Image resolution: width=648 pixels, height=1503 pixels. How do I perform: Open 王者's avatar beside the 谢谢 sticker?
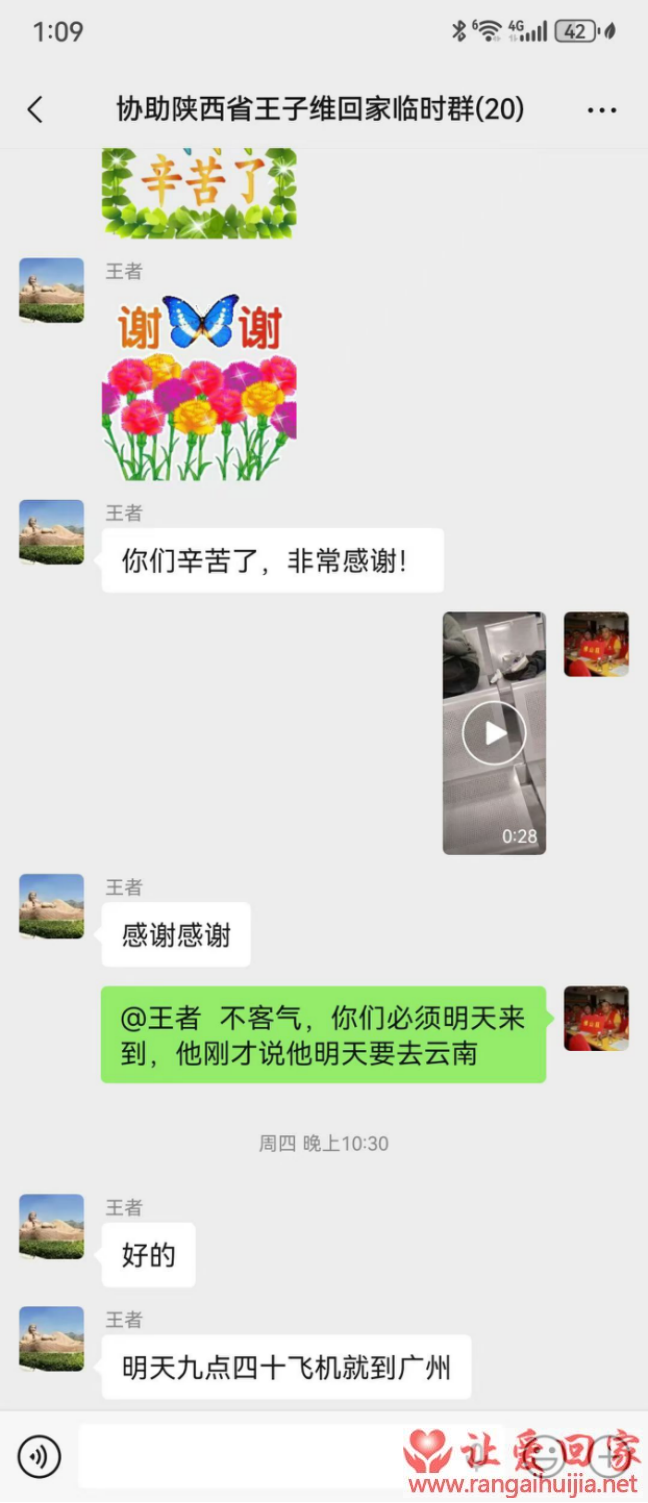pyautogui.click(x=51, y=290)
